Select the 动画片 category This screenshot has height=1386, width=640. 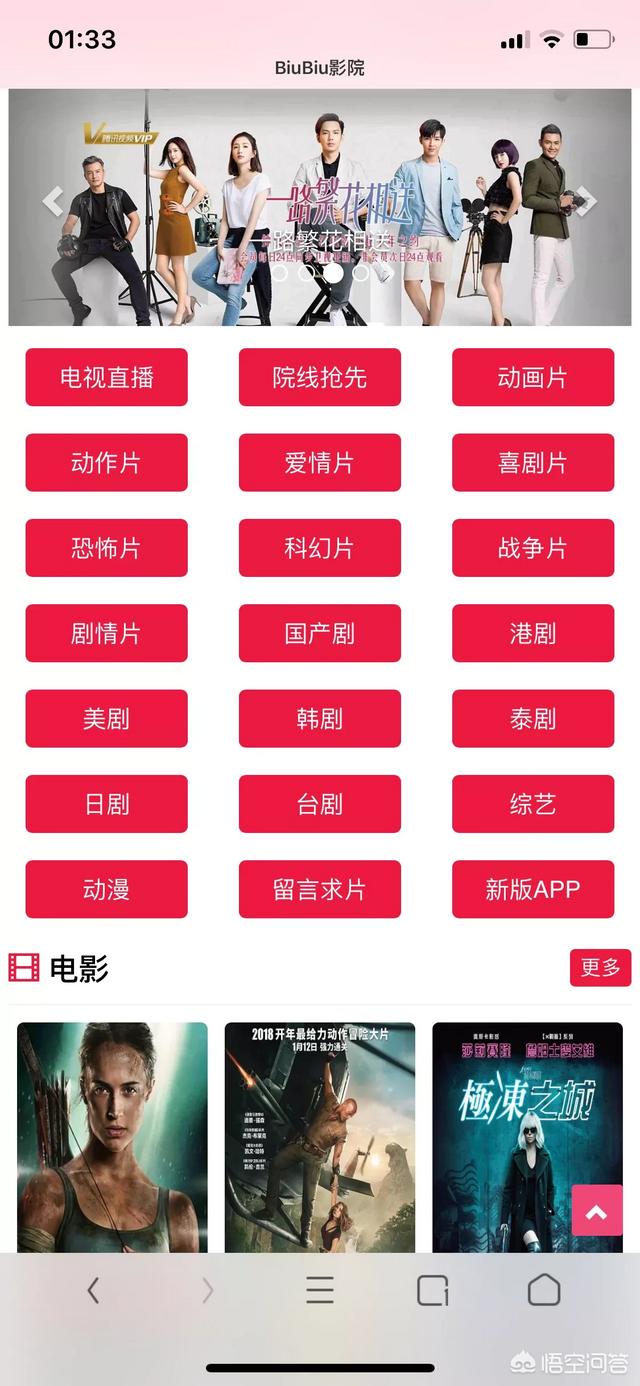532,377
